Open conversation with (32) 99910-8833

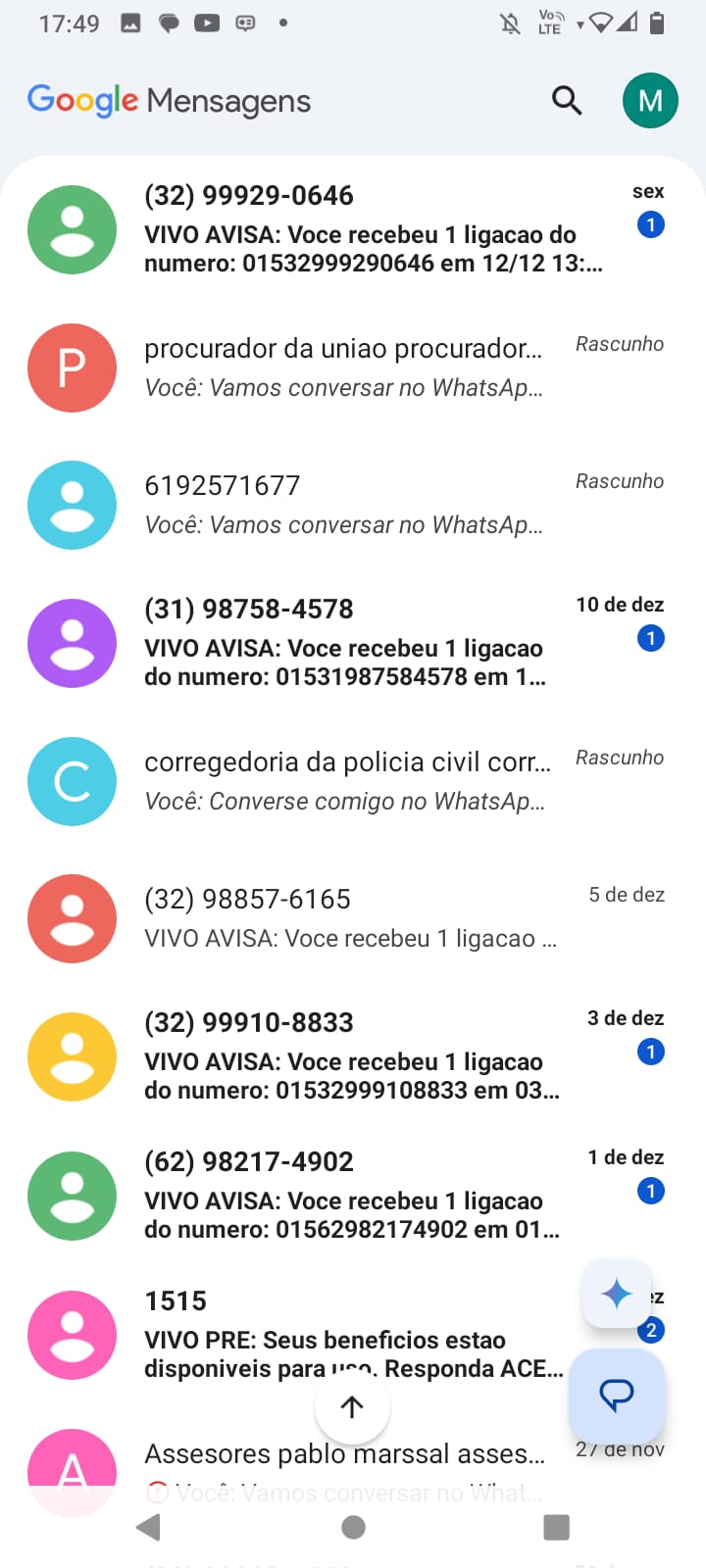(353, 1056)
